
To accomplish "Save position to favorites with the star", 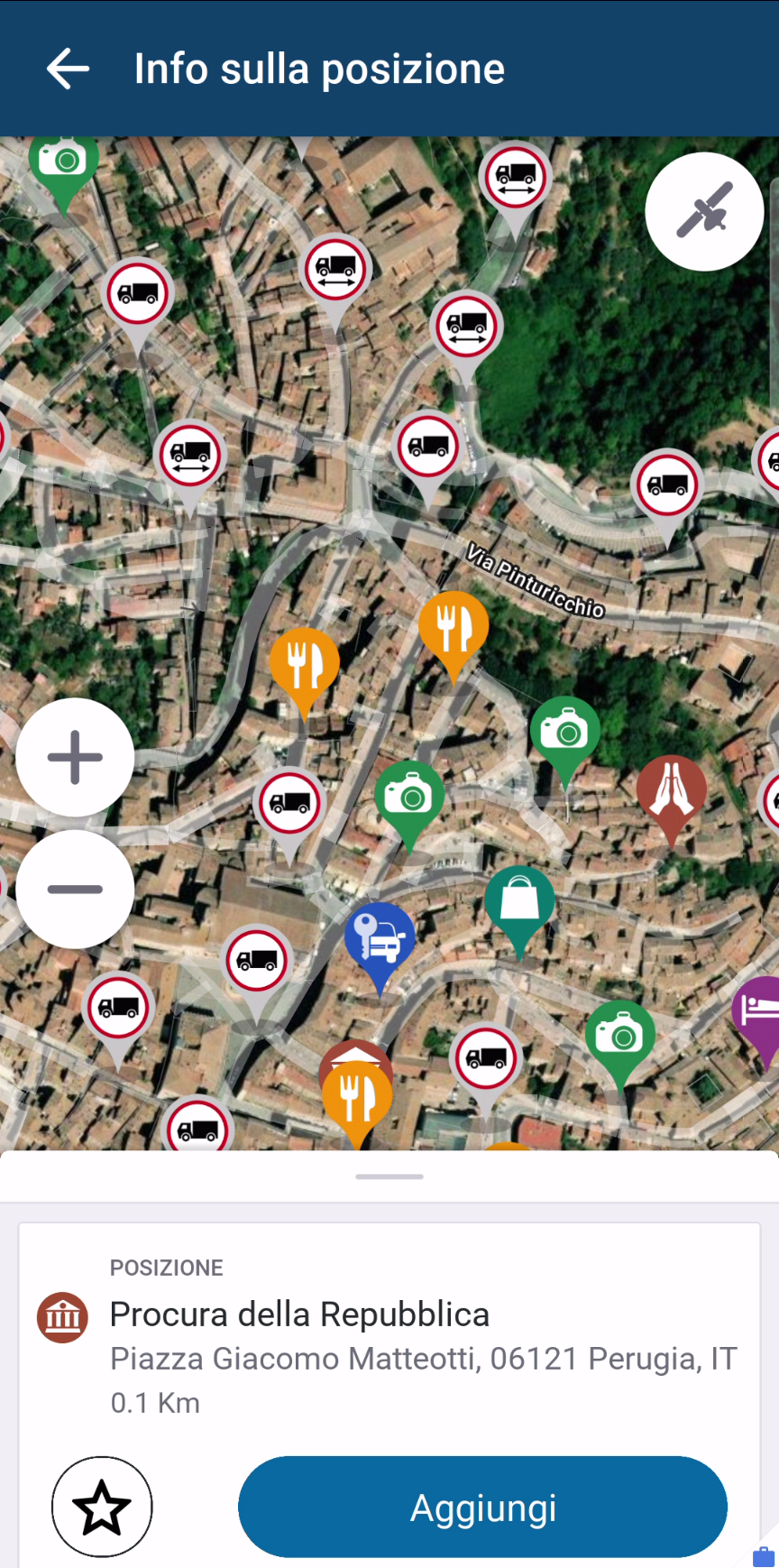I will pos(102,1507).
